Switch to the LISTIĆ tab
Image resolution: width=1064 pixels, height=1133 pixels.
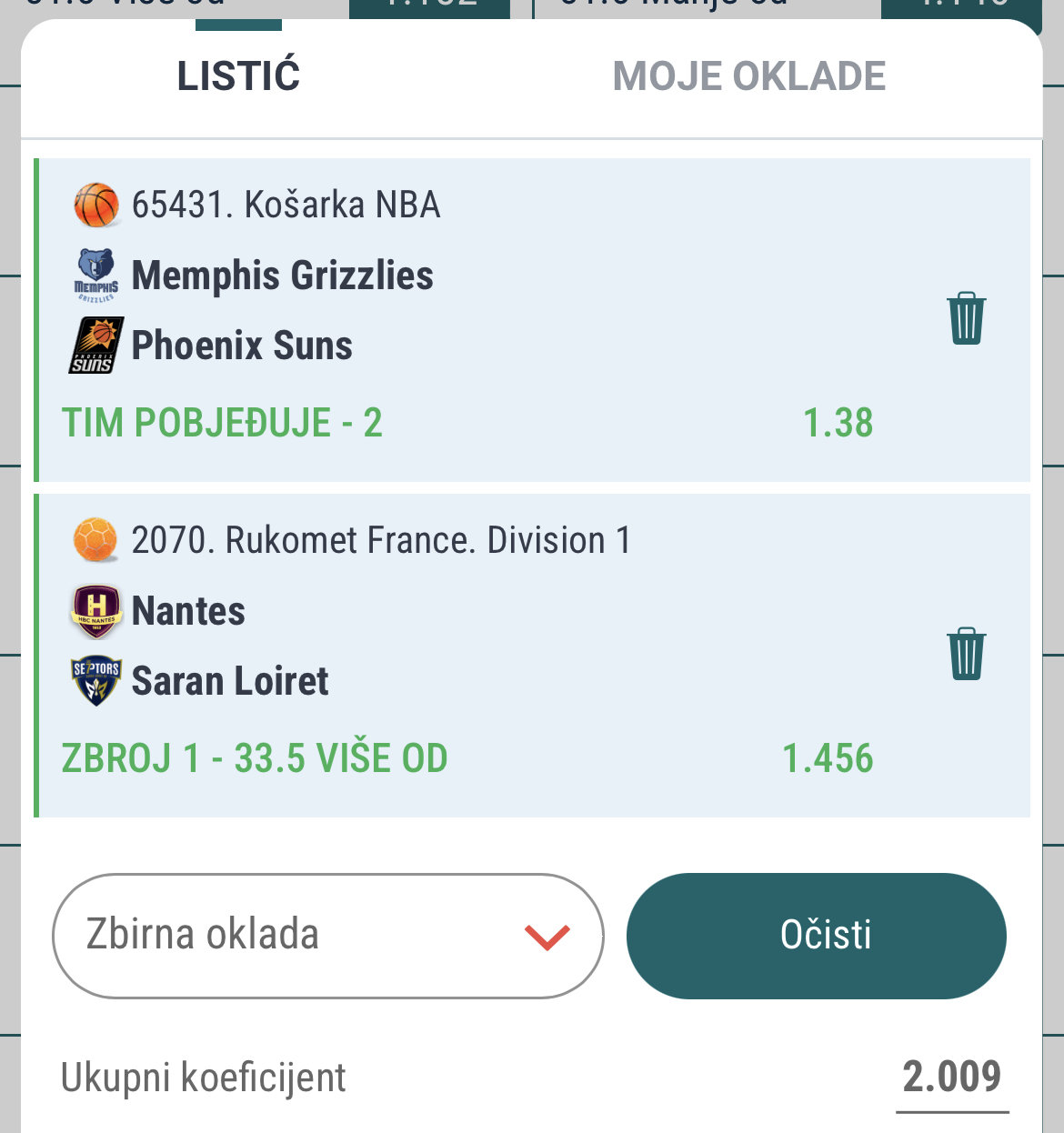click(238, 76)
